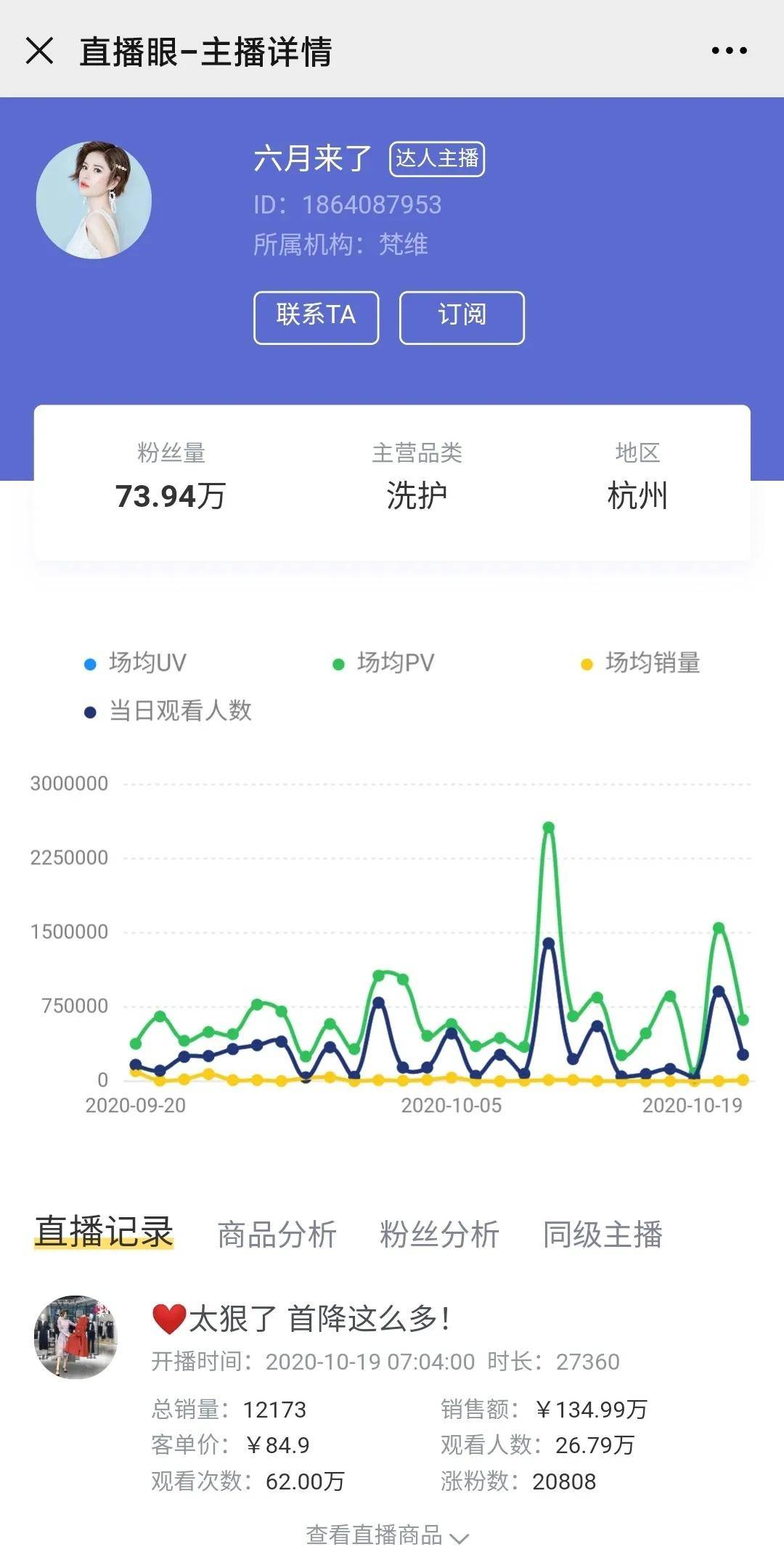Toggle the 场均PV chart legend
The height and width of the screenshot is (1565, 784).
(x=384, y=663)
